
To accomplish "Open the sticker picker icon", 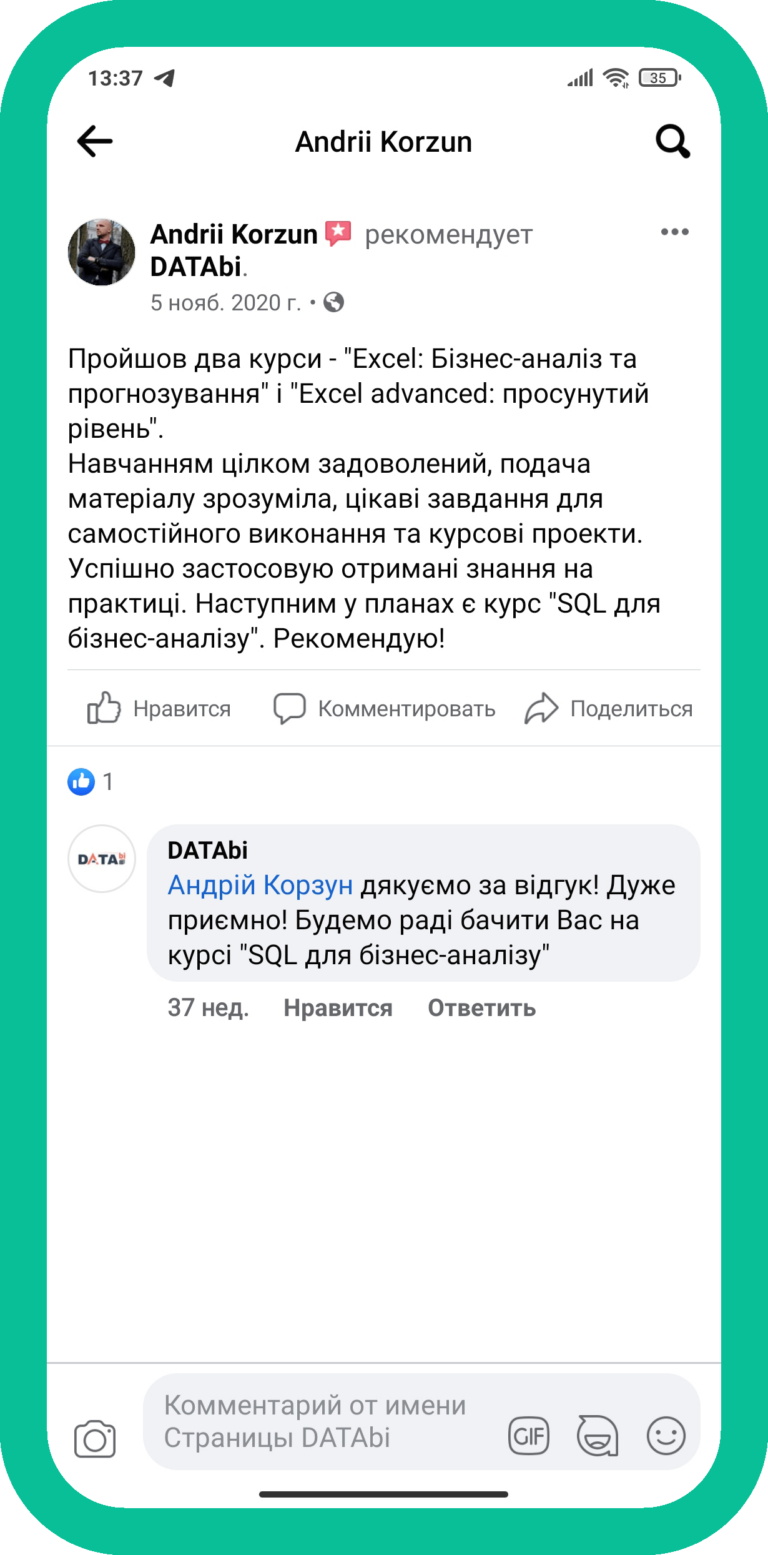I will (x=597, y=1437).
